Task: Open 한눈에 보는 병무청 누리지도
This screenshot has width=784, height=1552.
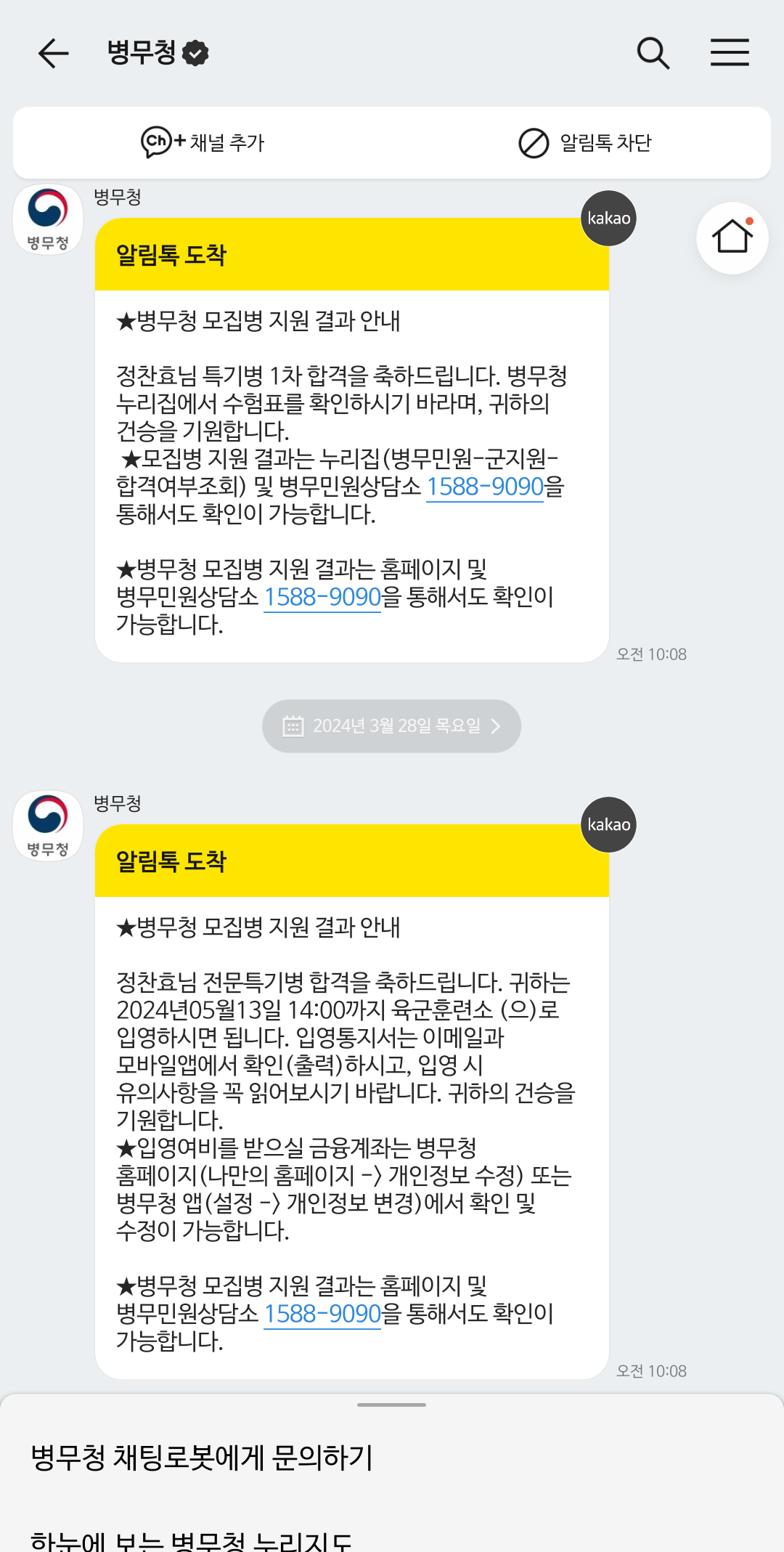Action: (x=192, y=1540)
